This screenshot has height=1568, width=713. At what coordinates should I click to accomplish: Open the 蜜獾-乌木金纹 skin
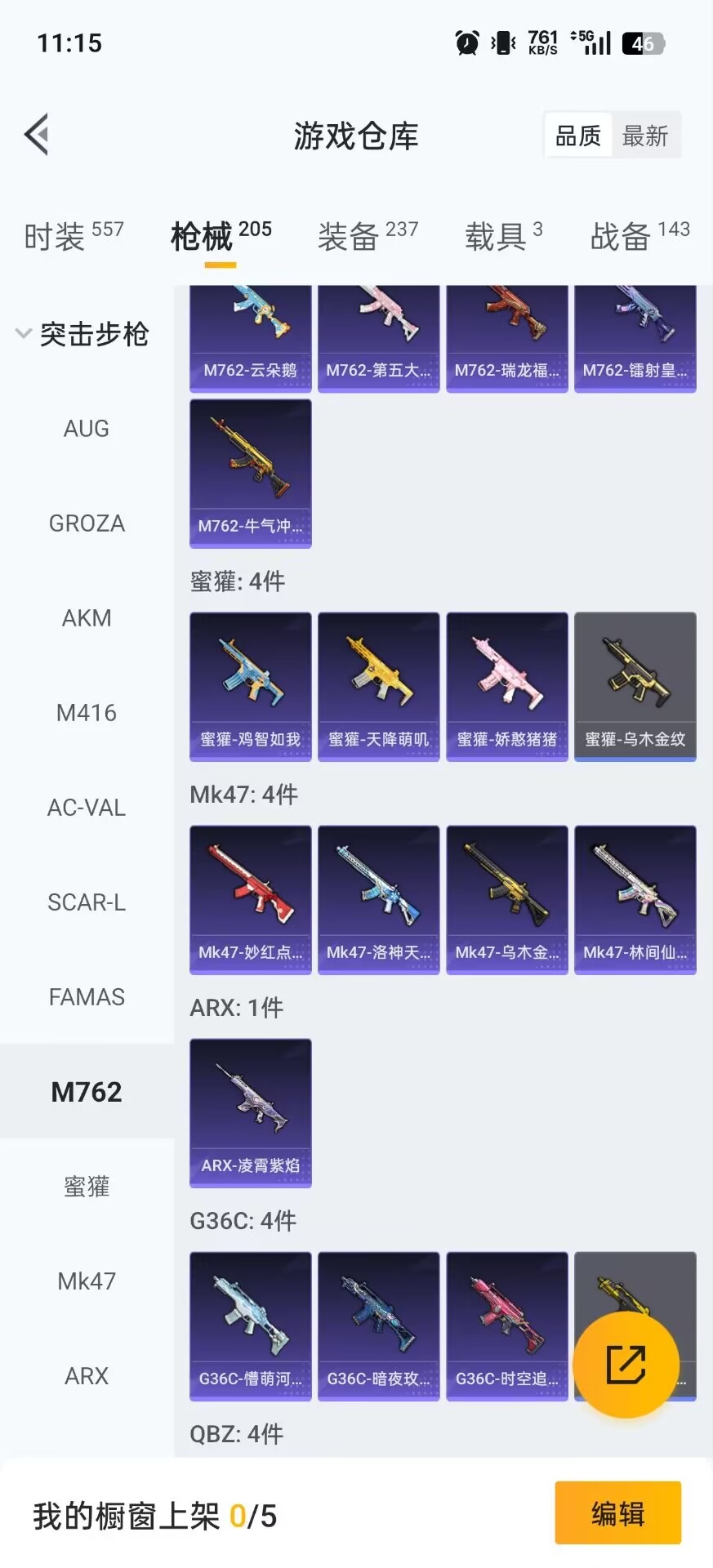[x=635, y=686]
